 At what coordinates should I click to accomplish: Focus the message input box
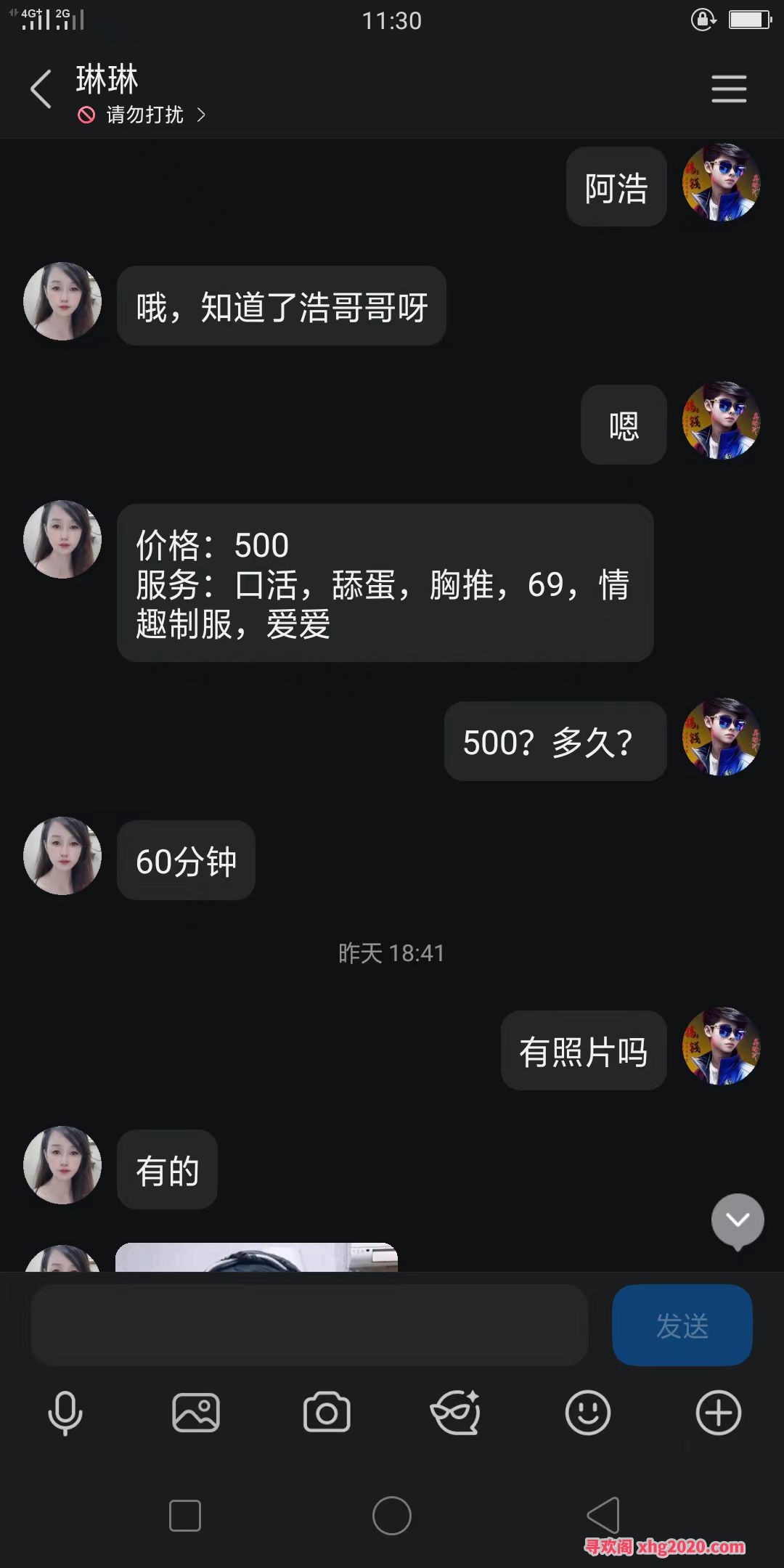click(309, 1326)
